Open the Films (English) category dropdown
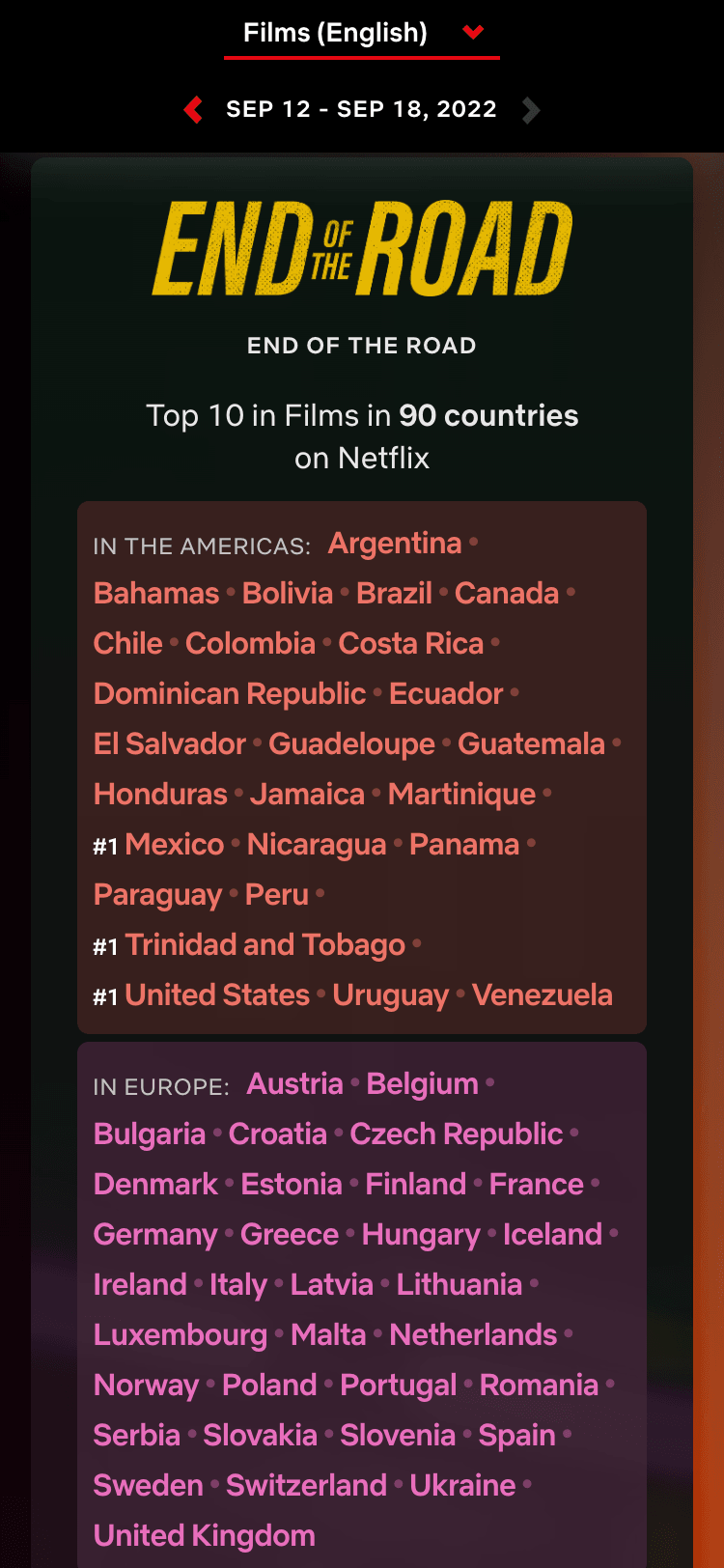 point(361,32)
